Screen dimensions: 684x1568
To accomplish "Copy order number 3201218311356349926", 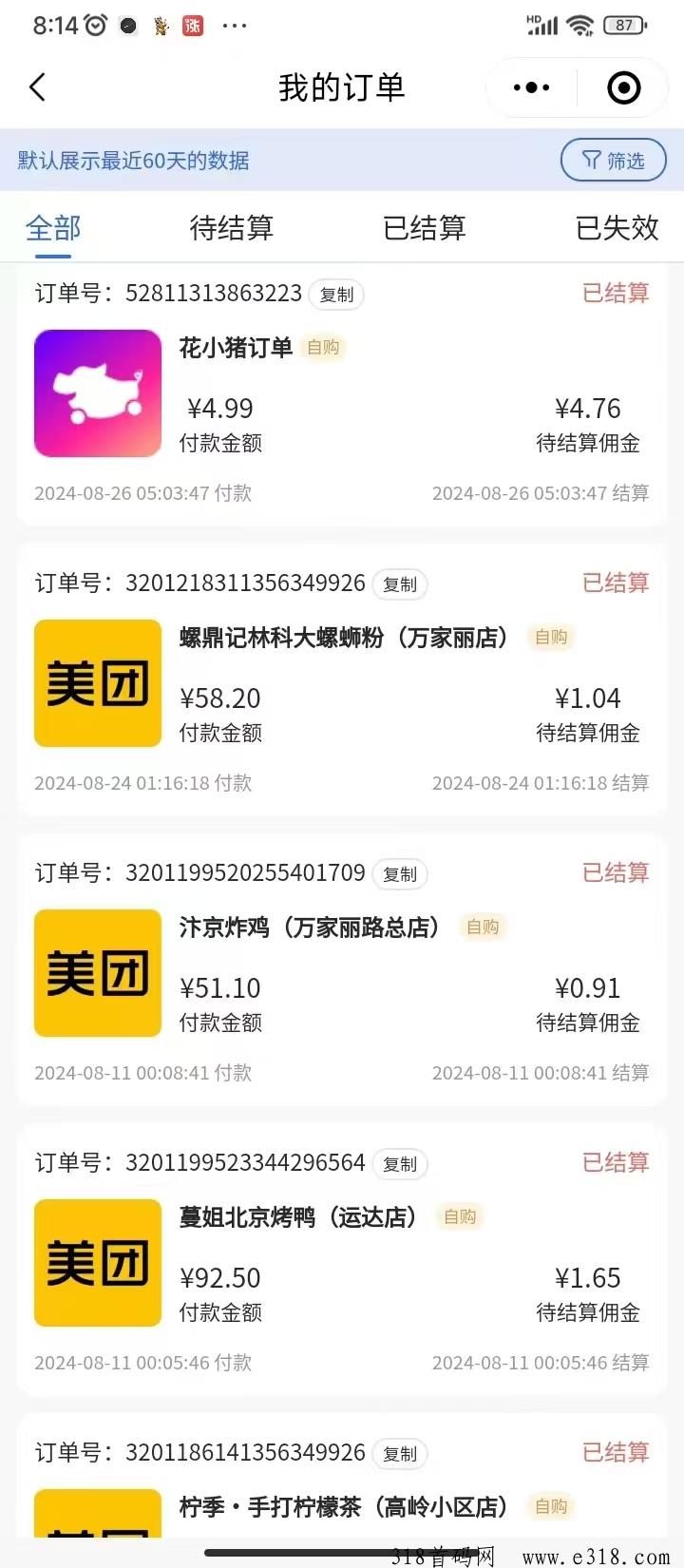I will [400, 584].
